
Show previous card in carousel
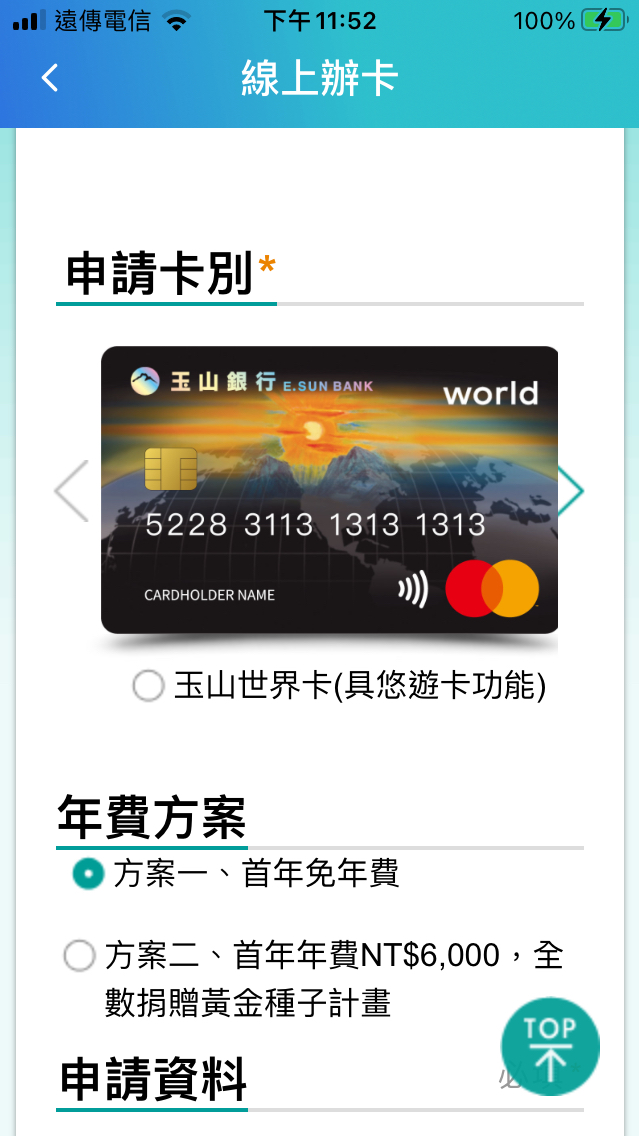coord(72,491)
